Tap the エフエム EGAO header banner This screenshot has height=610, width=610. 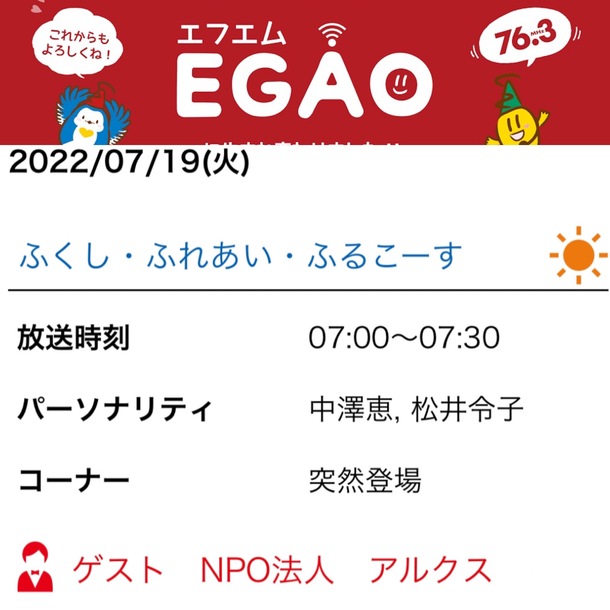(304, 72)
